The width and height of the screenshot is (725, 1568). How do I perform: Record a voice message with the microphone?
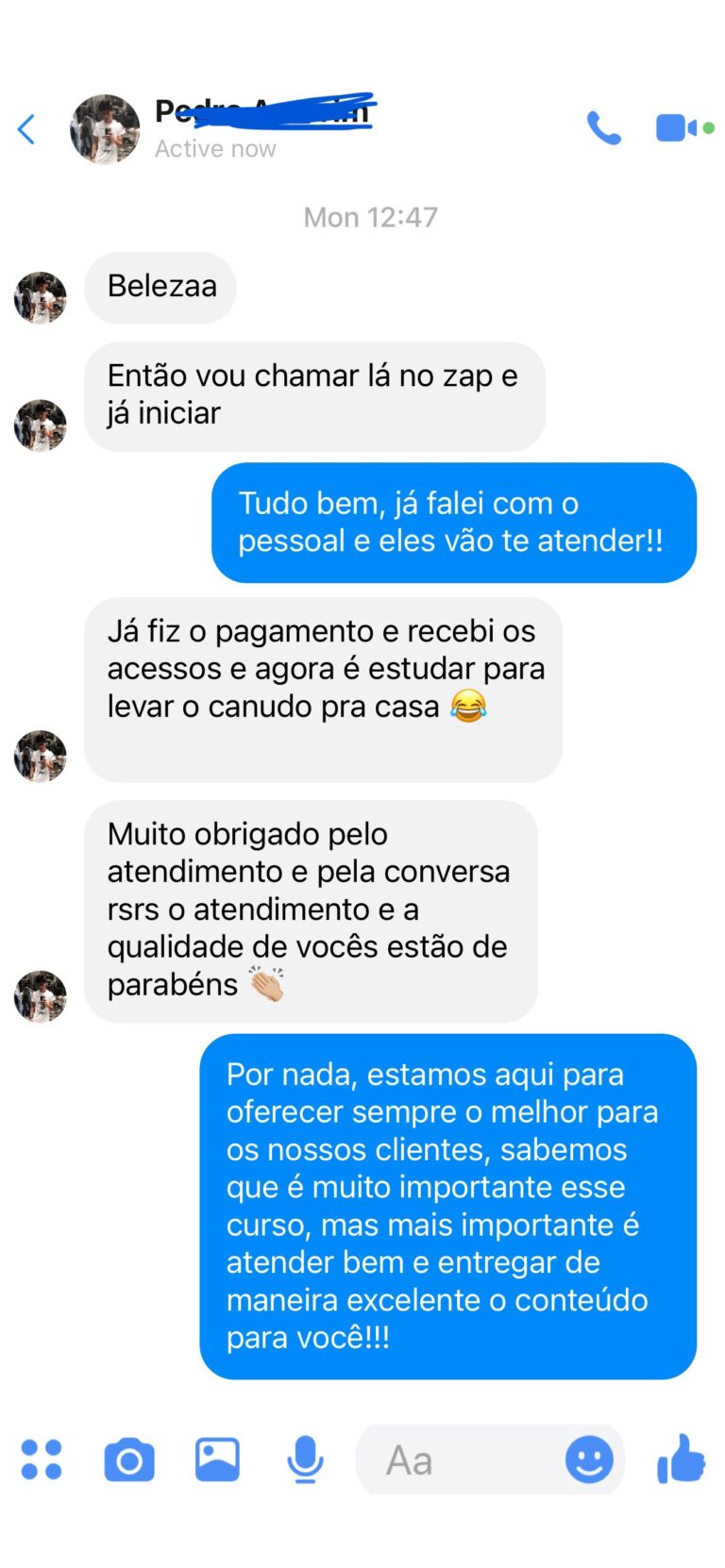(305, 1460)
